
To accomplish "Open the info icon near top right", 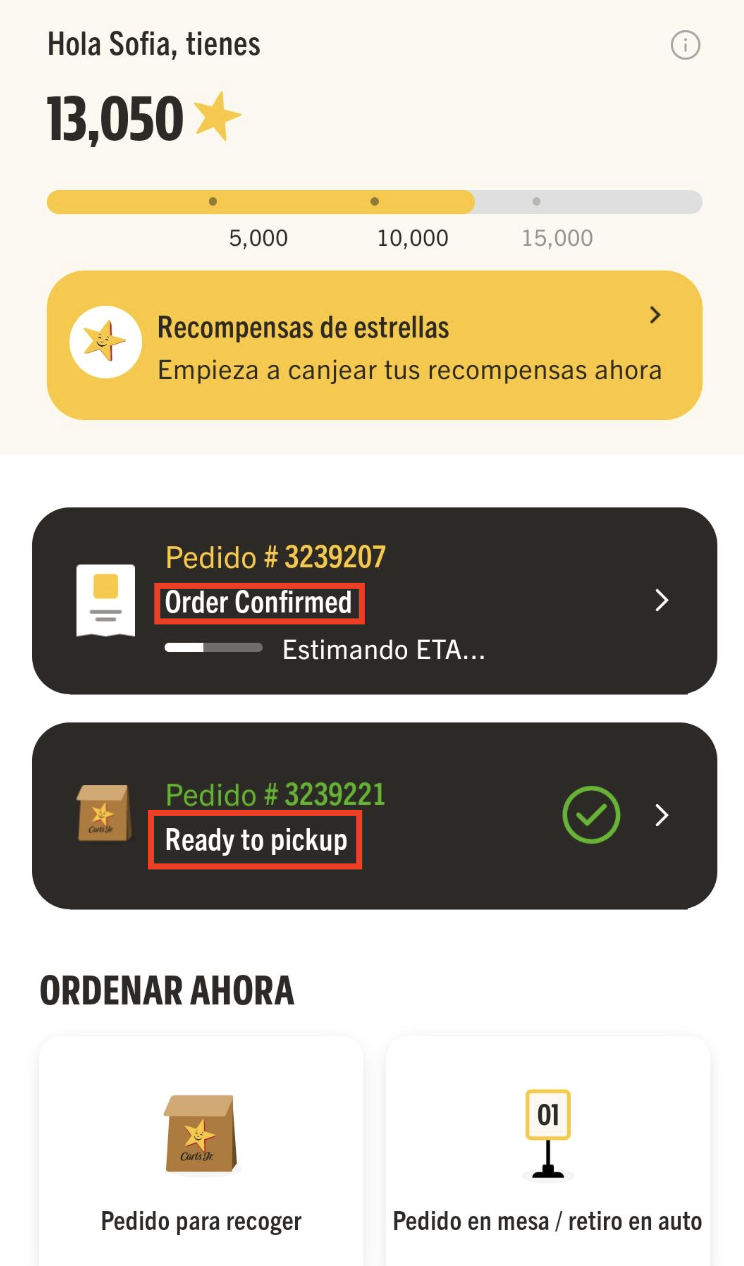I will click(685, 45).
